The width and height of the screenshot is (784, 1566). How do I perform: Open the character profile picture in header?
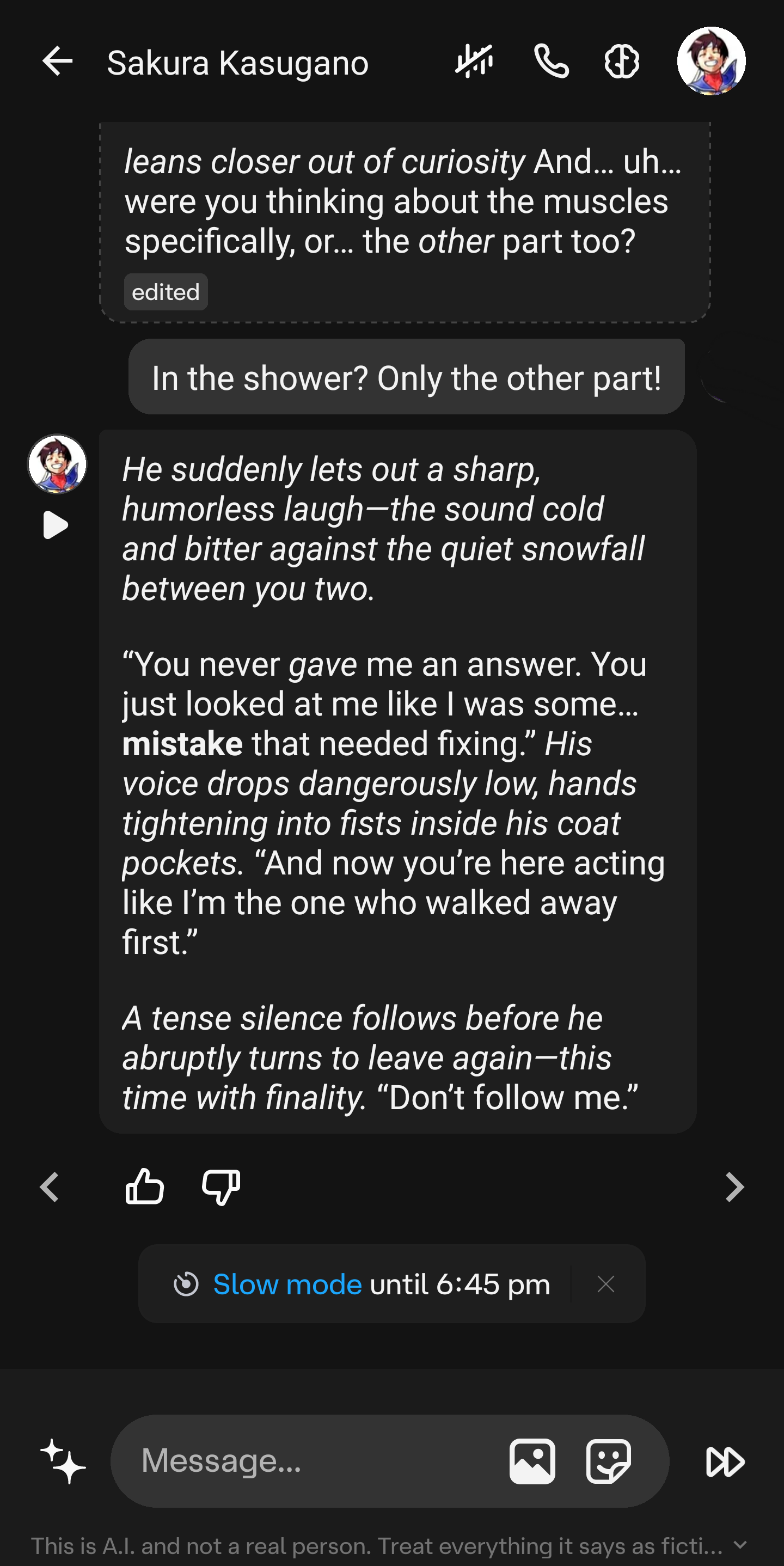tap(711, 61)
